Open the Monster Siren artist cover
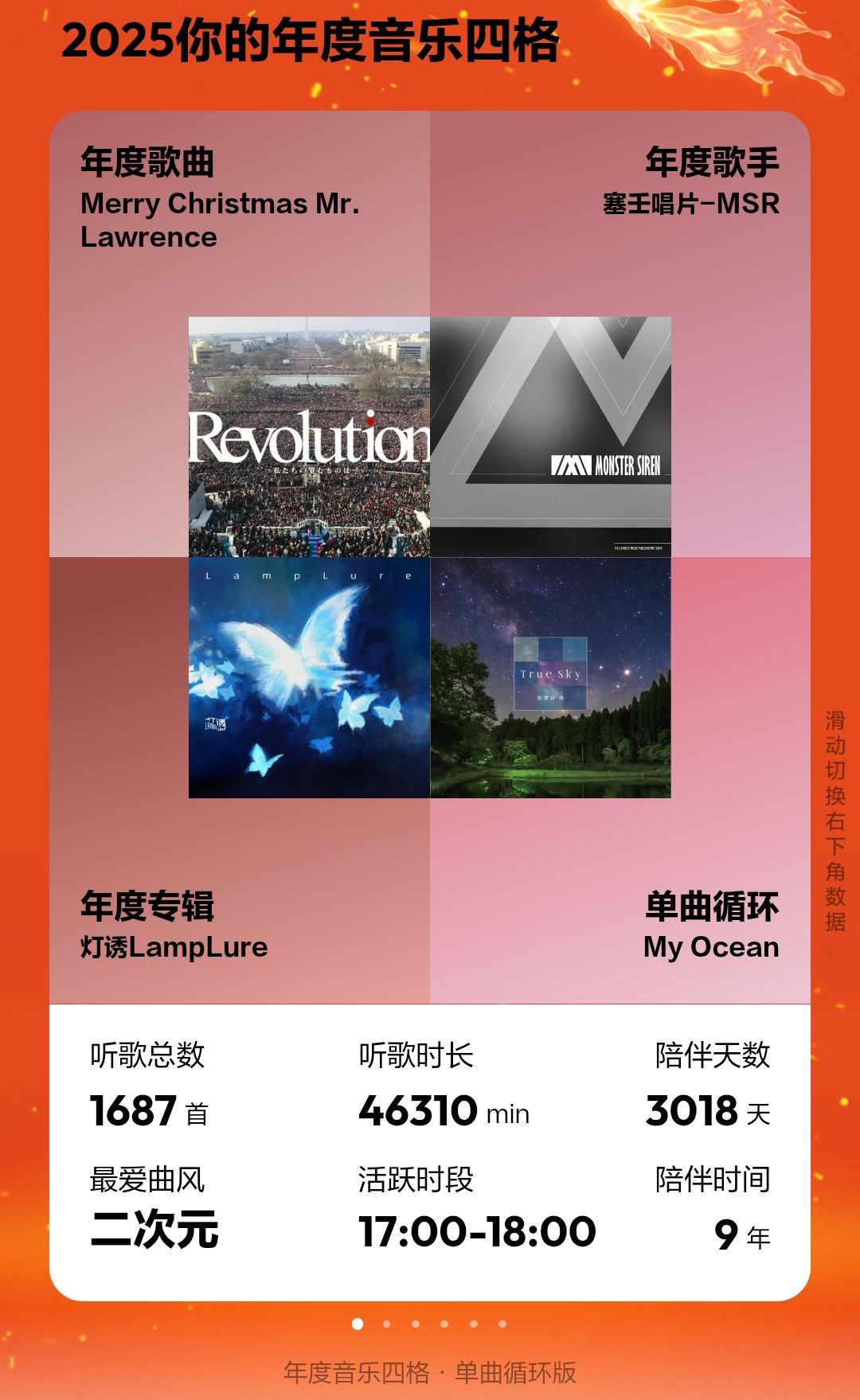860x1400 pixels. click(x=550, y=437)
